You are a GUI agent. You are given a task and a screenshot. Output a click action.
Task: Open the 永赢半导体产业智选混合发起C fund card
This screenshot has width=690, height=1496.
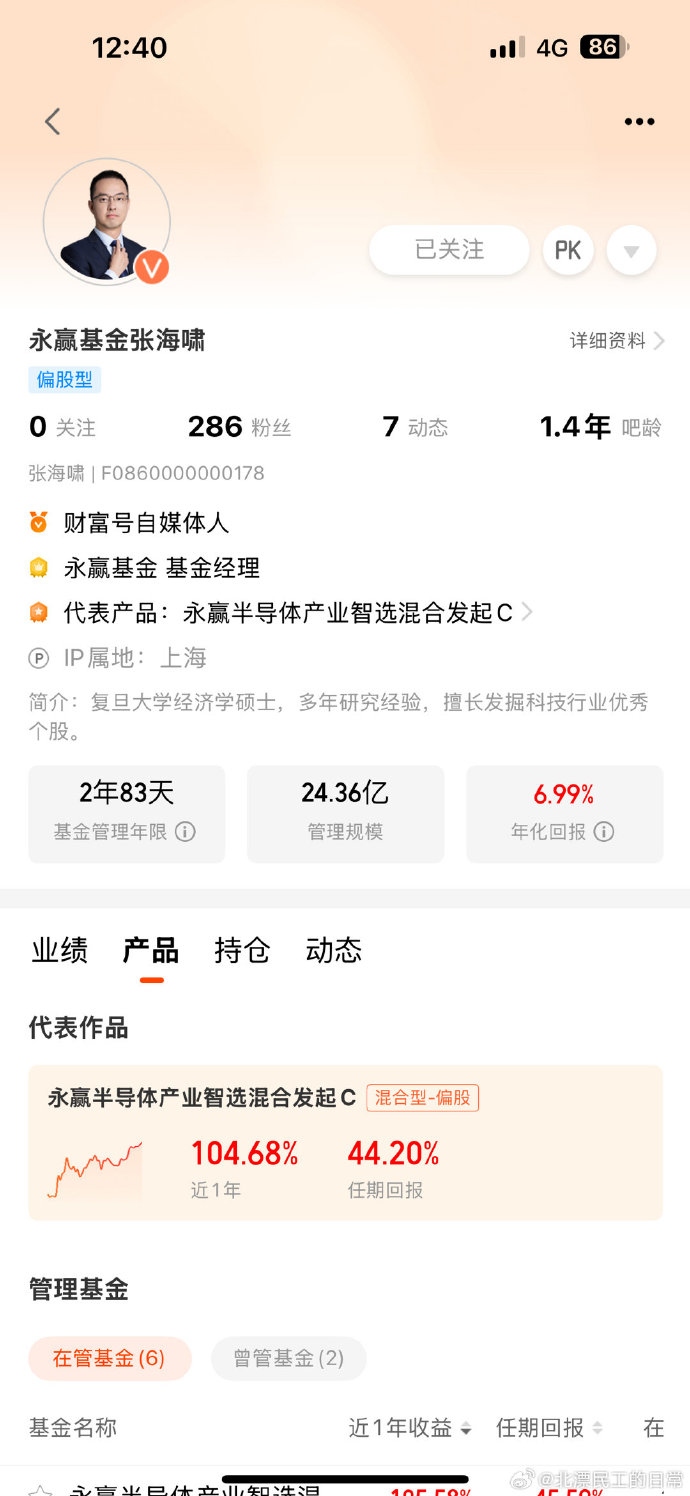[x=345, y=1143]
